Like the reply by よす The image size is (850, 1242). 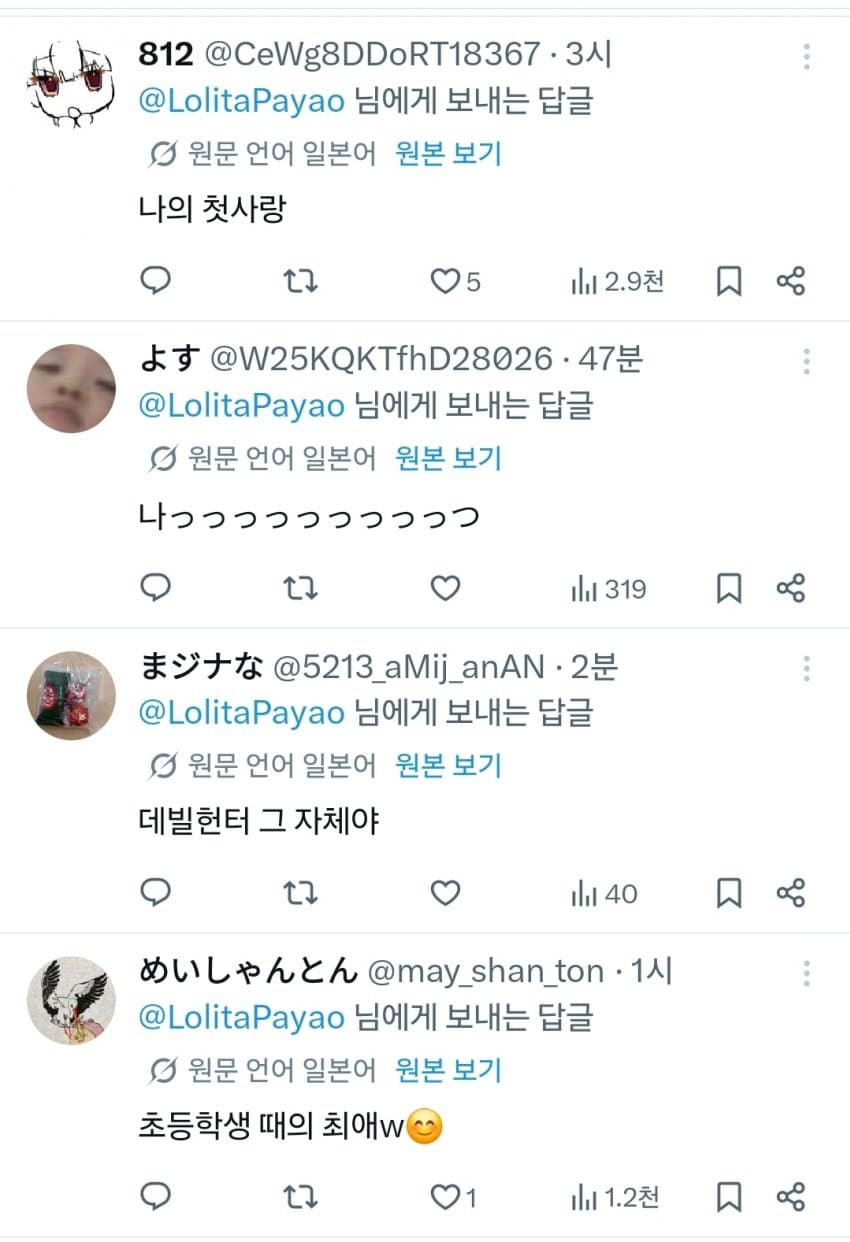[x=445, y=589]
